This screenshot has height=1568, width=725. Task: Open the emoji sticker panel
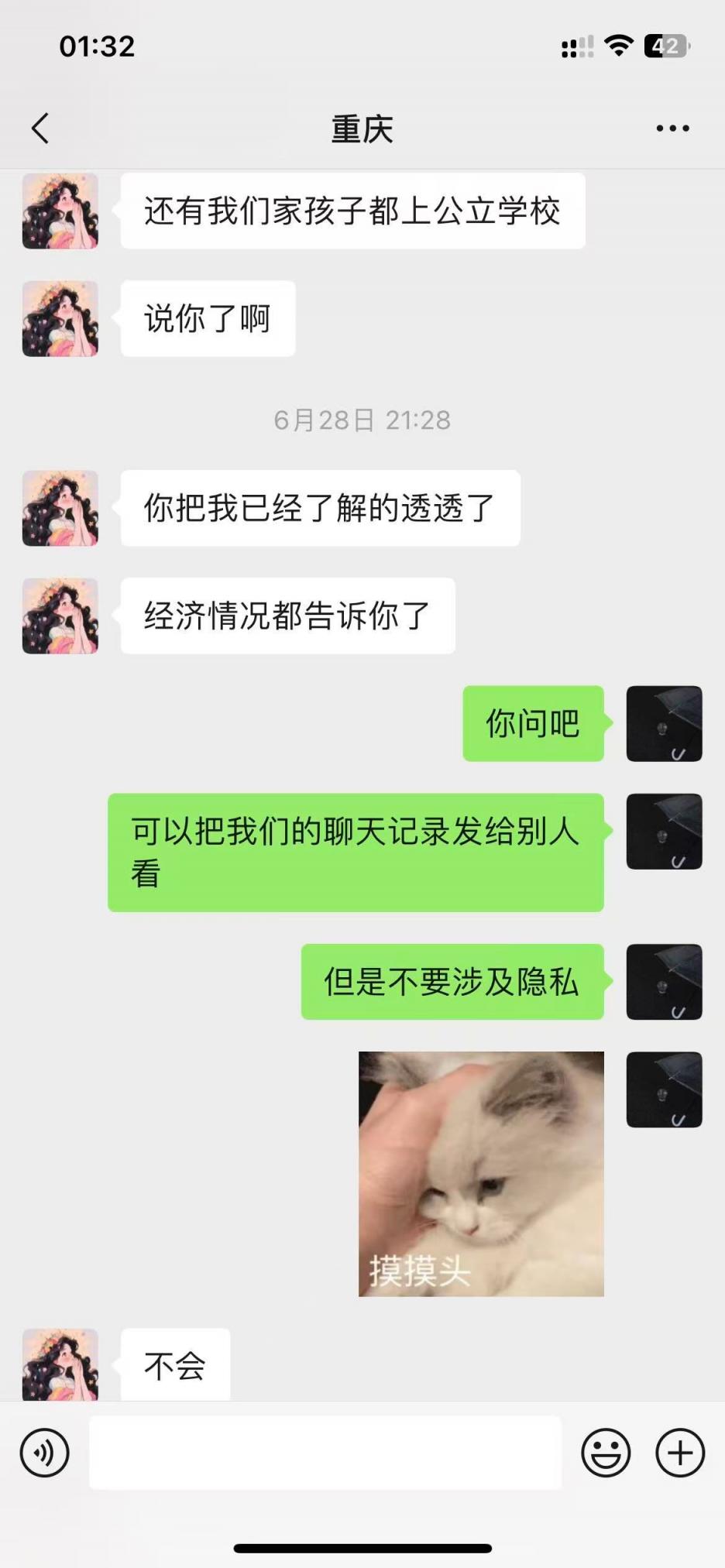click(606, 1453)
